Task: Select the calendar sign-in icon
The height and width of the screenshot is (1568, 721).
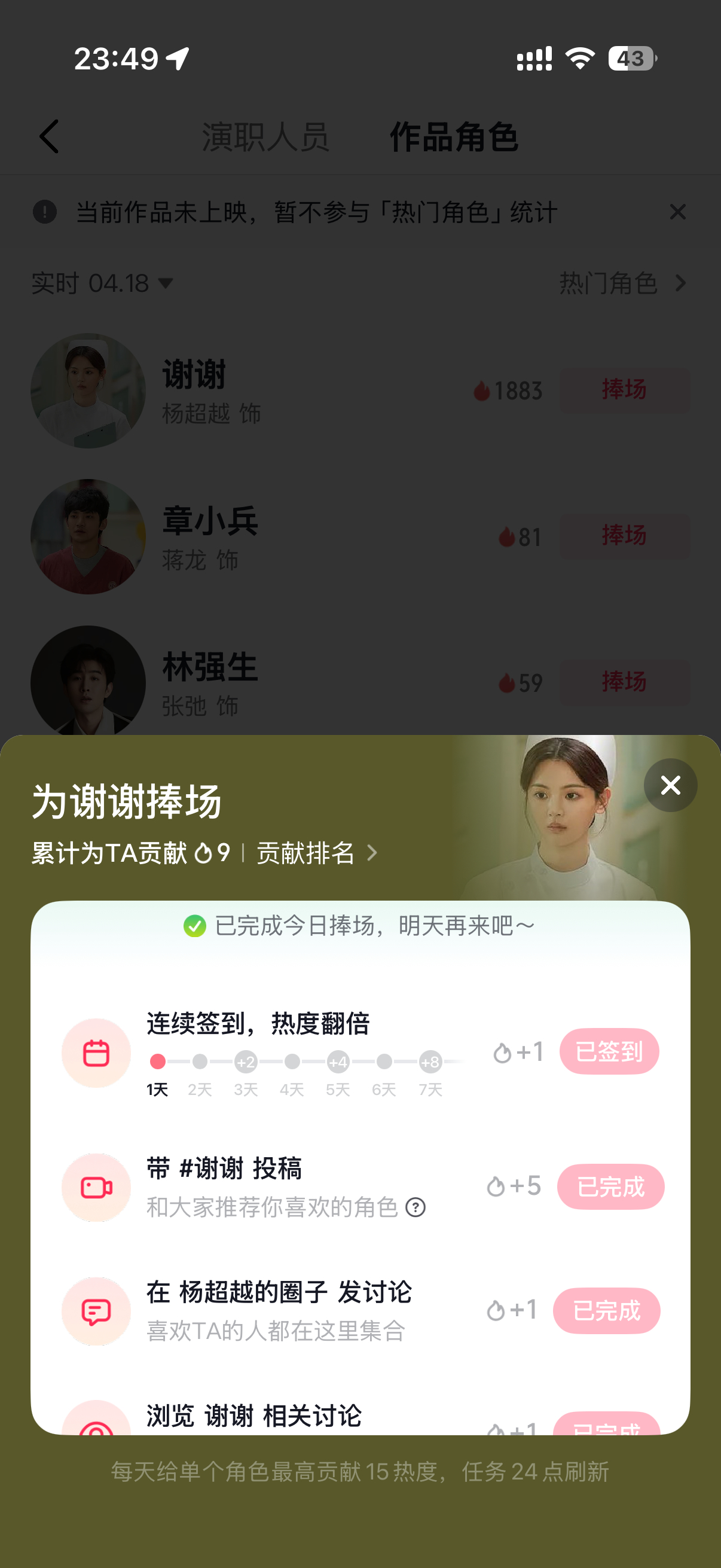Action: click(x=96, y=1053)
